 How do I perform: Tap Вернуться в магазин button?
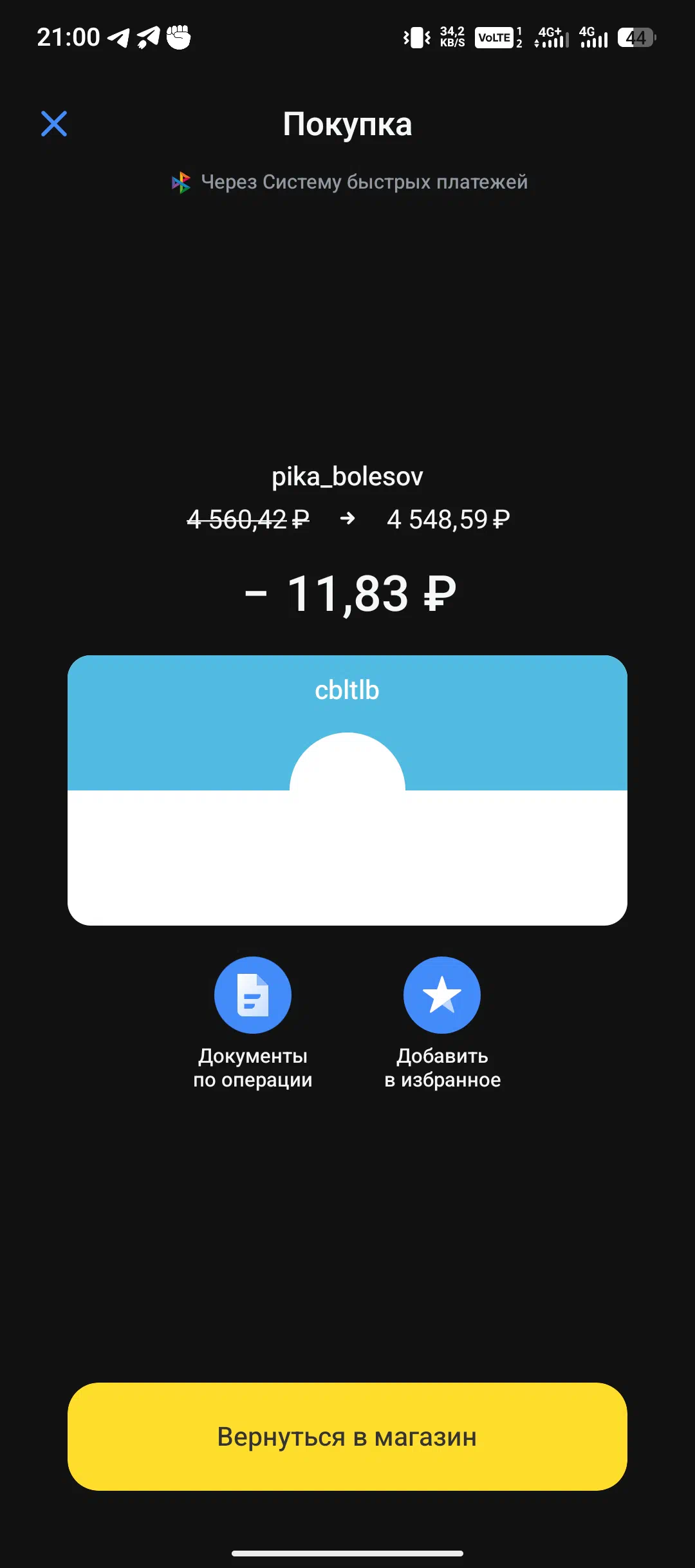click(347, 1436)
